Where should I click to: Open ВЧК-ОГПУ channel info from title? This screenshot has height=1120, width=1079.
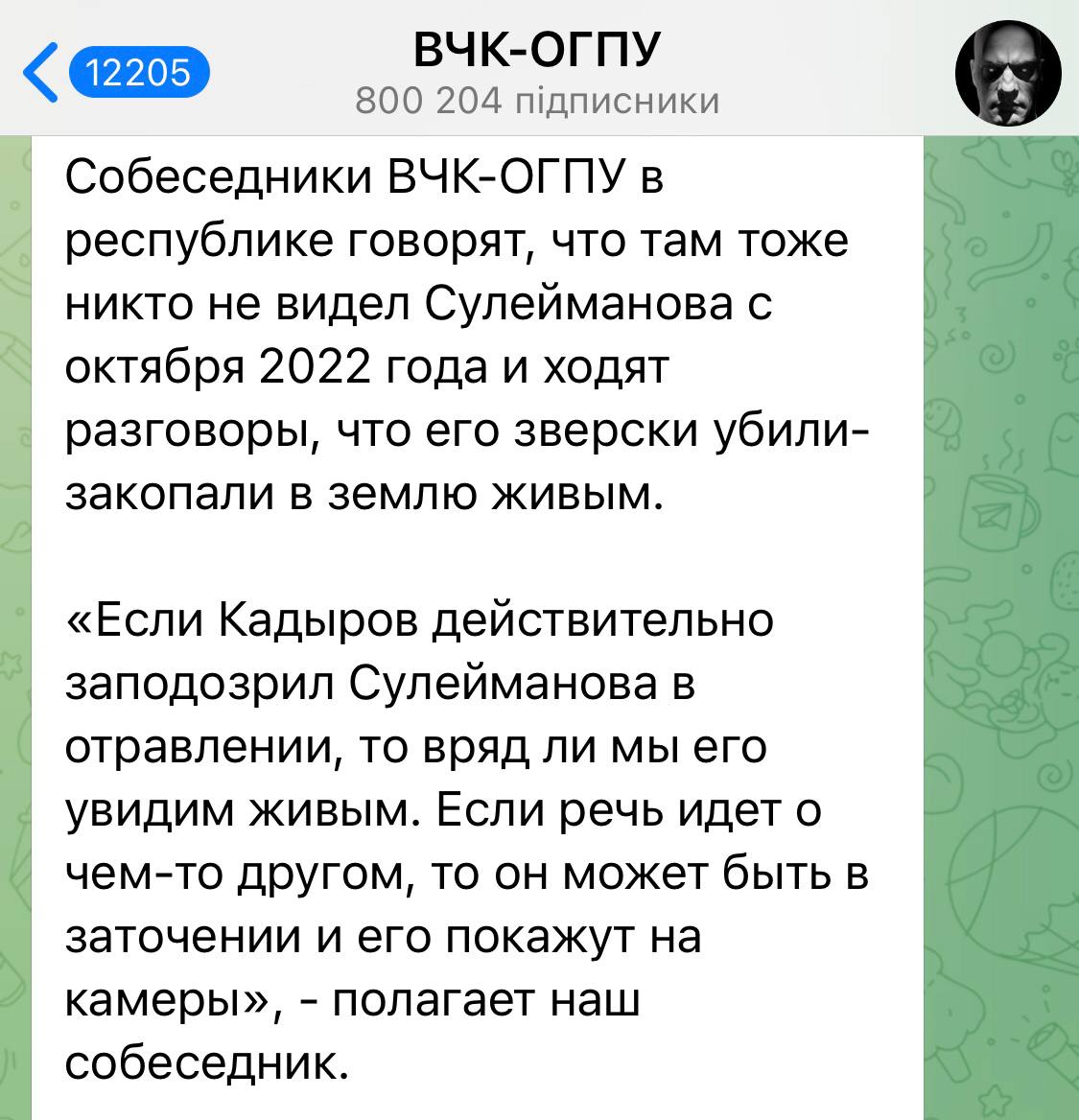[537, 51]
